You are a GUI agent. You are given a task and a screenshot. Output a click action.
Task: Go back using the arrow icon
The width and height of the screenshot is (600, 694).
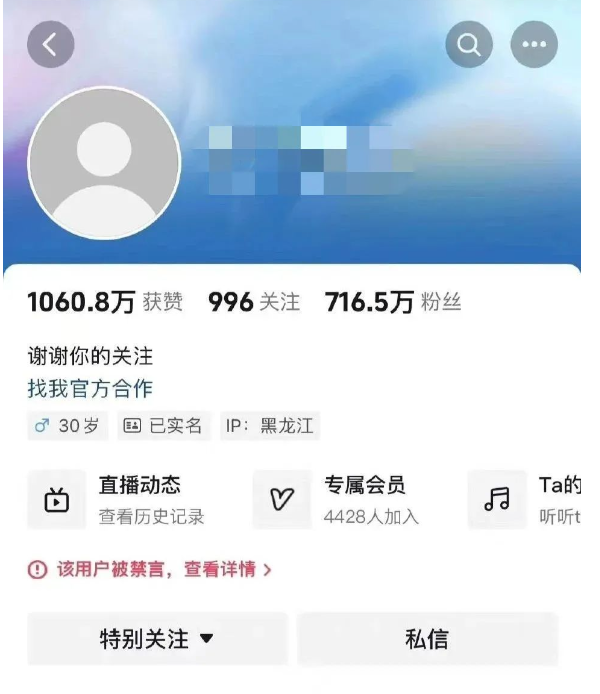pyautogui.click(x=51, y=45)
